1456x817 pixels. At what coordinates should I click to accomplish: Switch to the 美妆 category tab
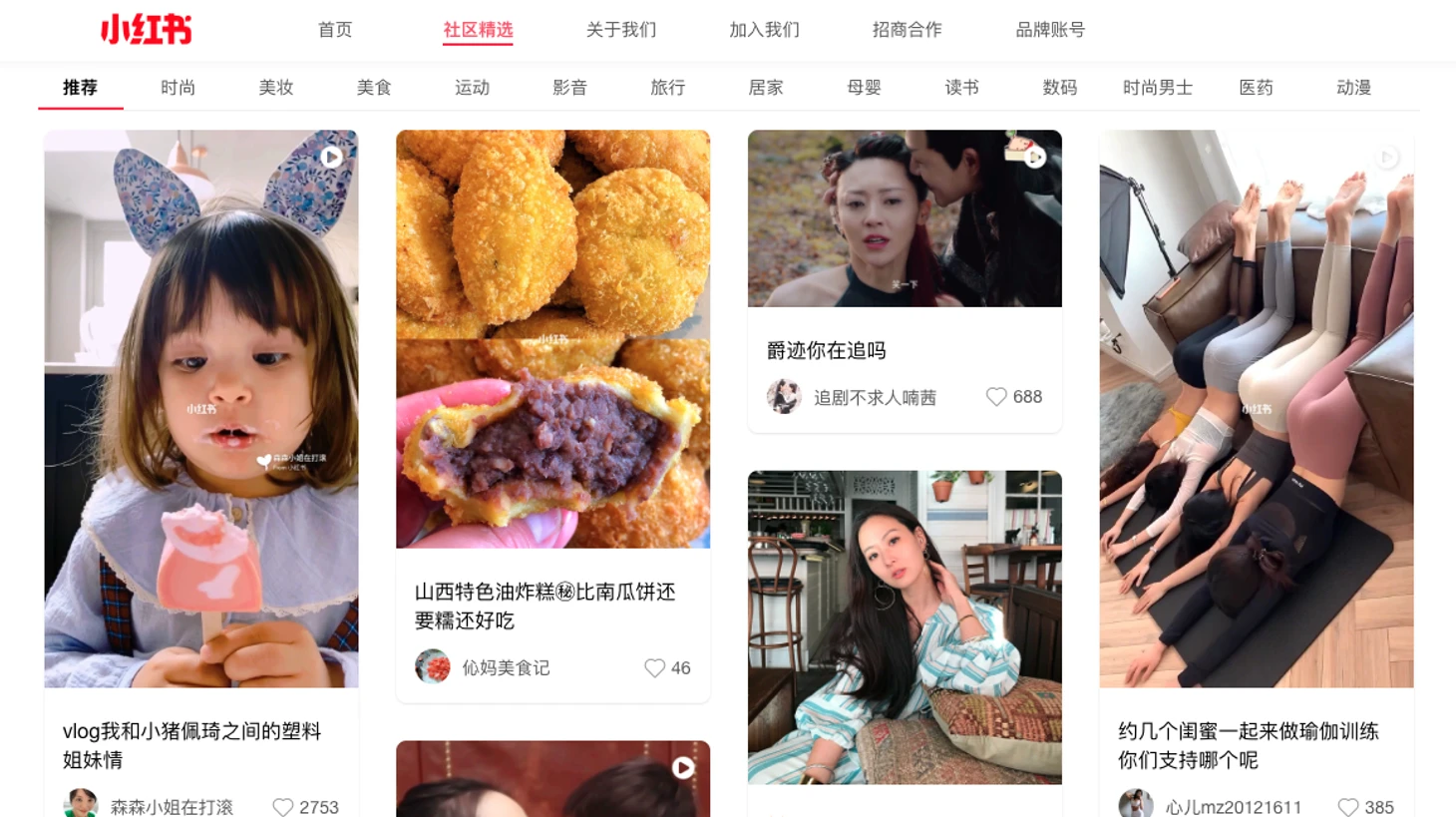tap(275, 88)
